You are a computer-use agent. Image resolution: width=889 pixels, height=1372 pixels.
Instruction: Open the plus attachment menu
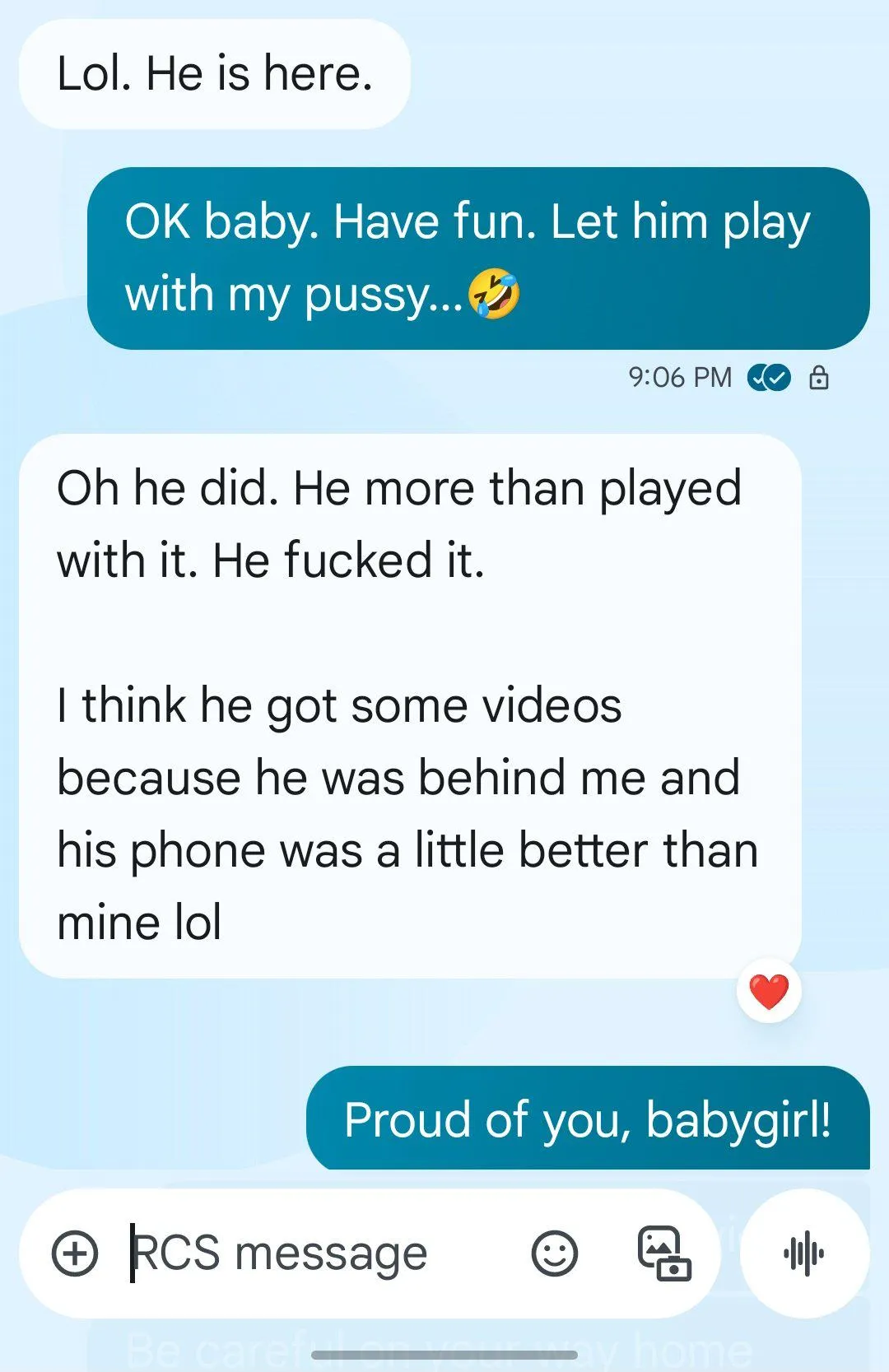75,1253
